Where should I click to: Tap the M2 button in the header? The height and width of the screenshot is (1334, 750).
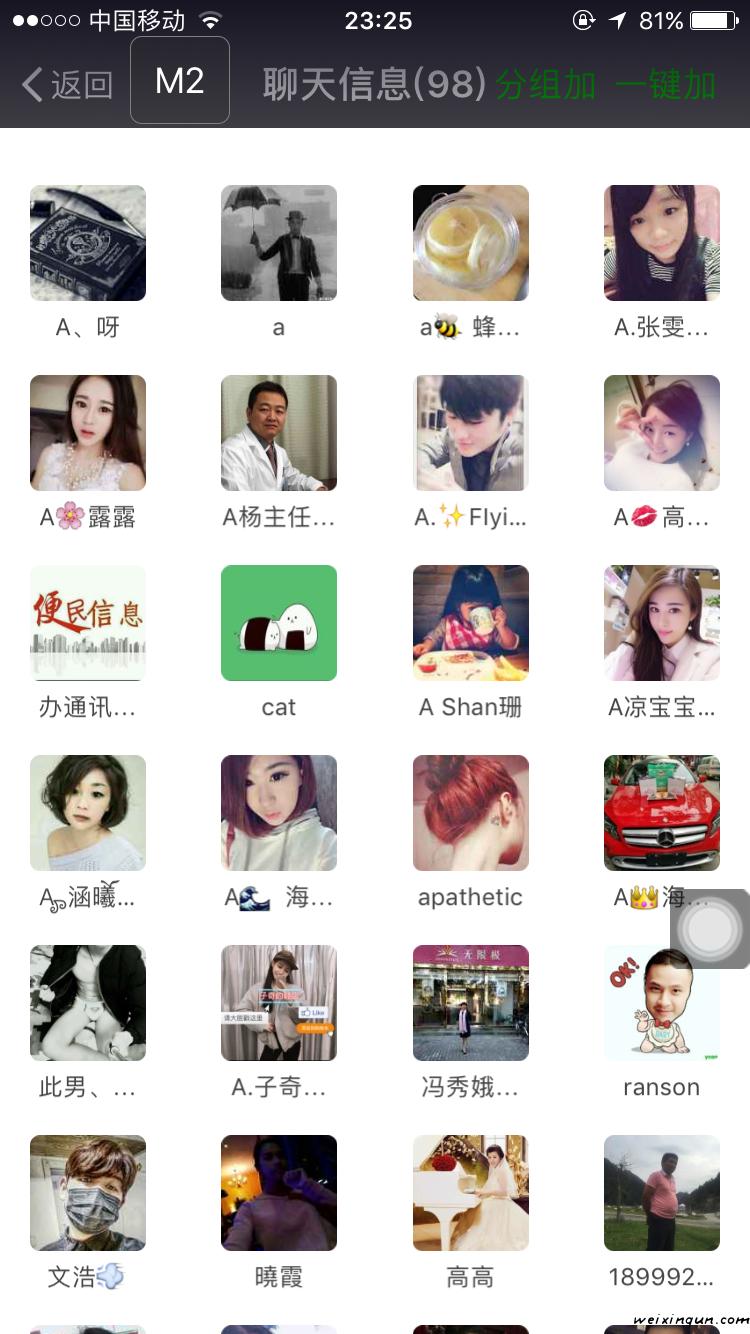(180, 81)
